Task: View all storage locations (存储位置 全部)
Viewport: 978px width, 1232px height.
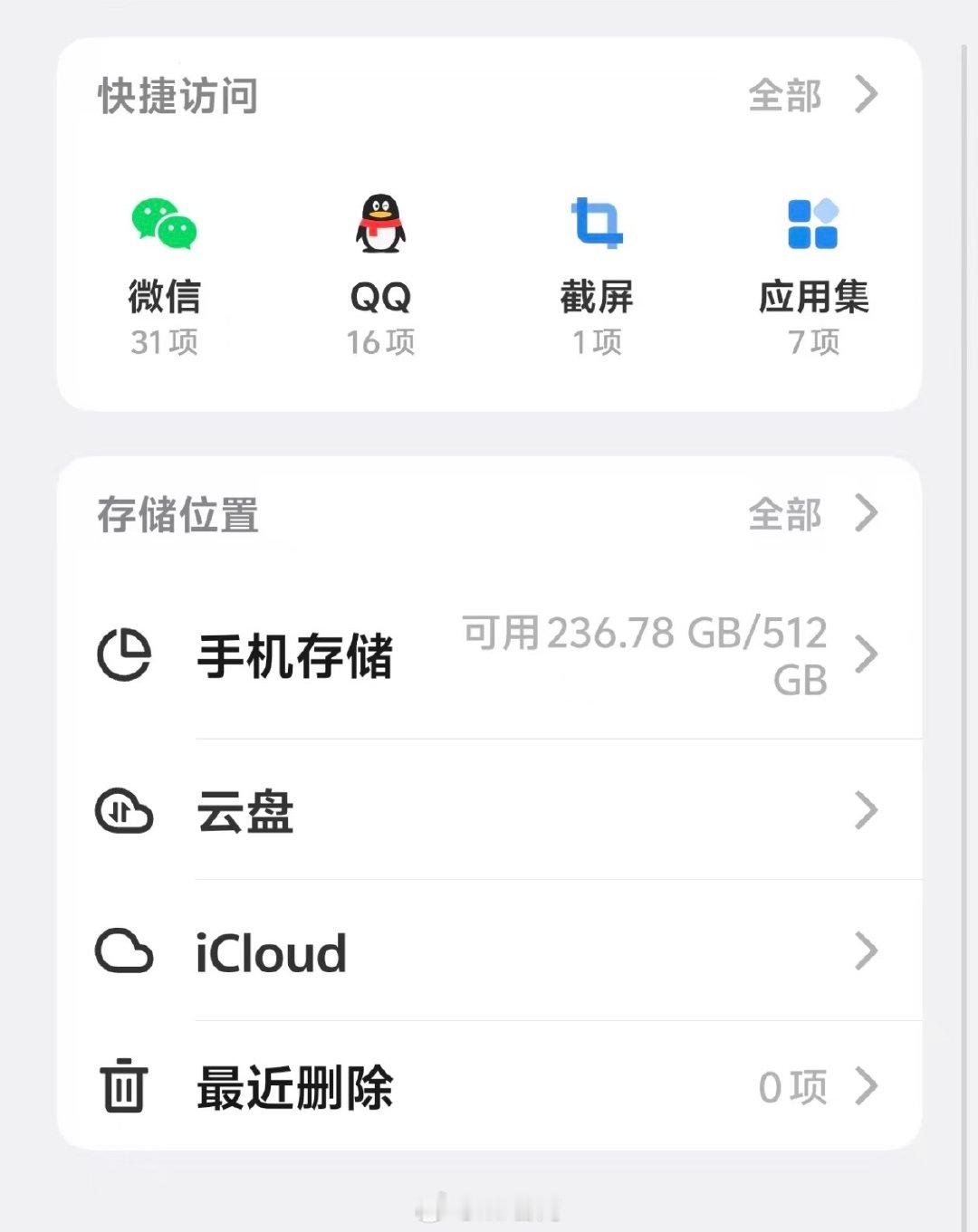Action: coord(812,514)
